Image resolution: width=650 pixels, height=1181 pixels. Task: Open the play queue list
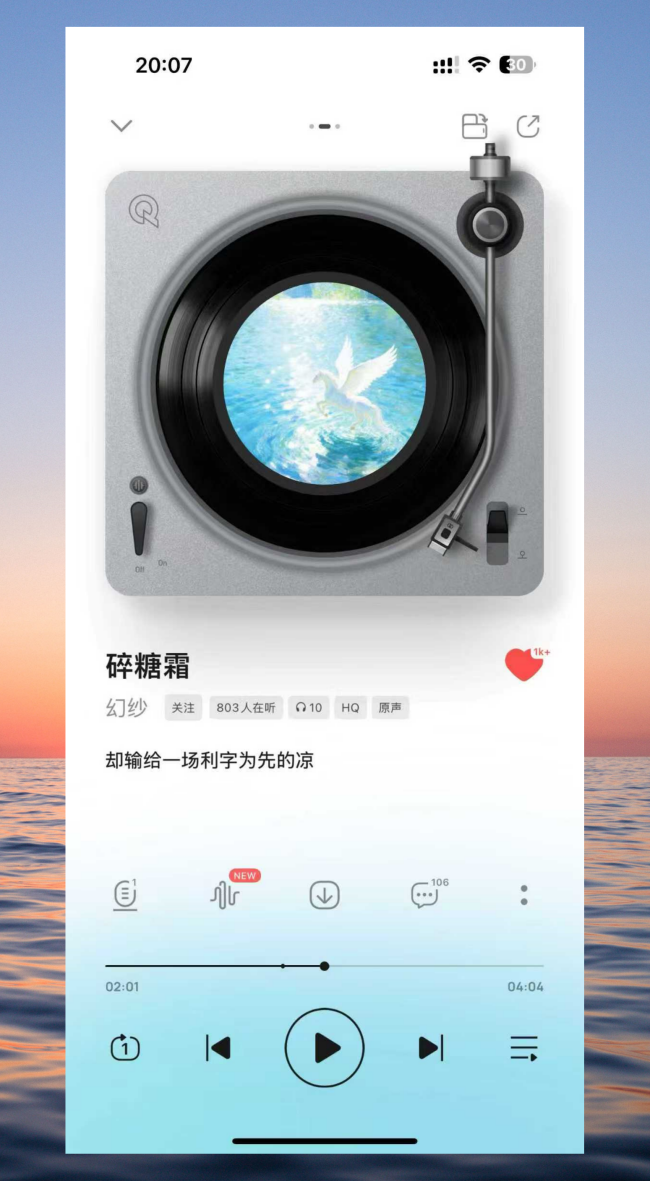tap(524, 1048)
